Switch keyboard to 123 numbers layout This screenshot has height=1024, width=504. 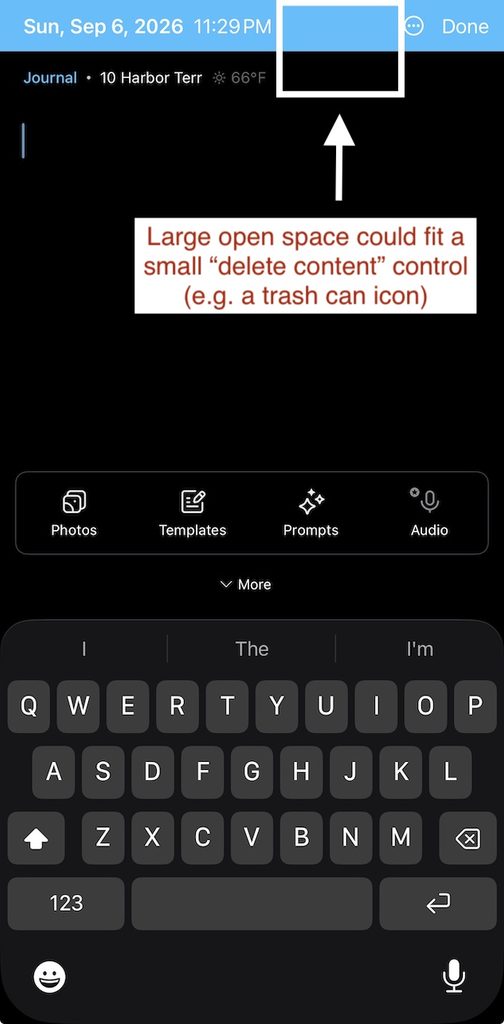(x=66, y=904)
